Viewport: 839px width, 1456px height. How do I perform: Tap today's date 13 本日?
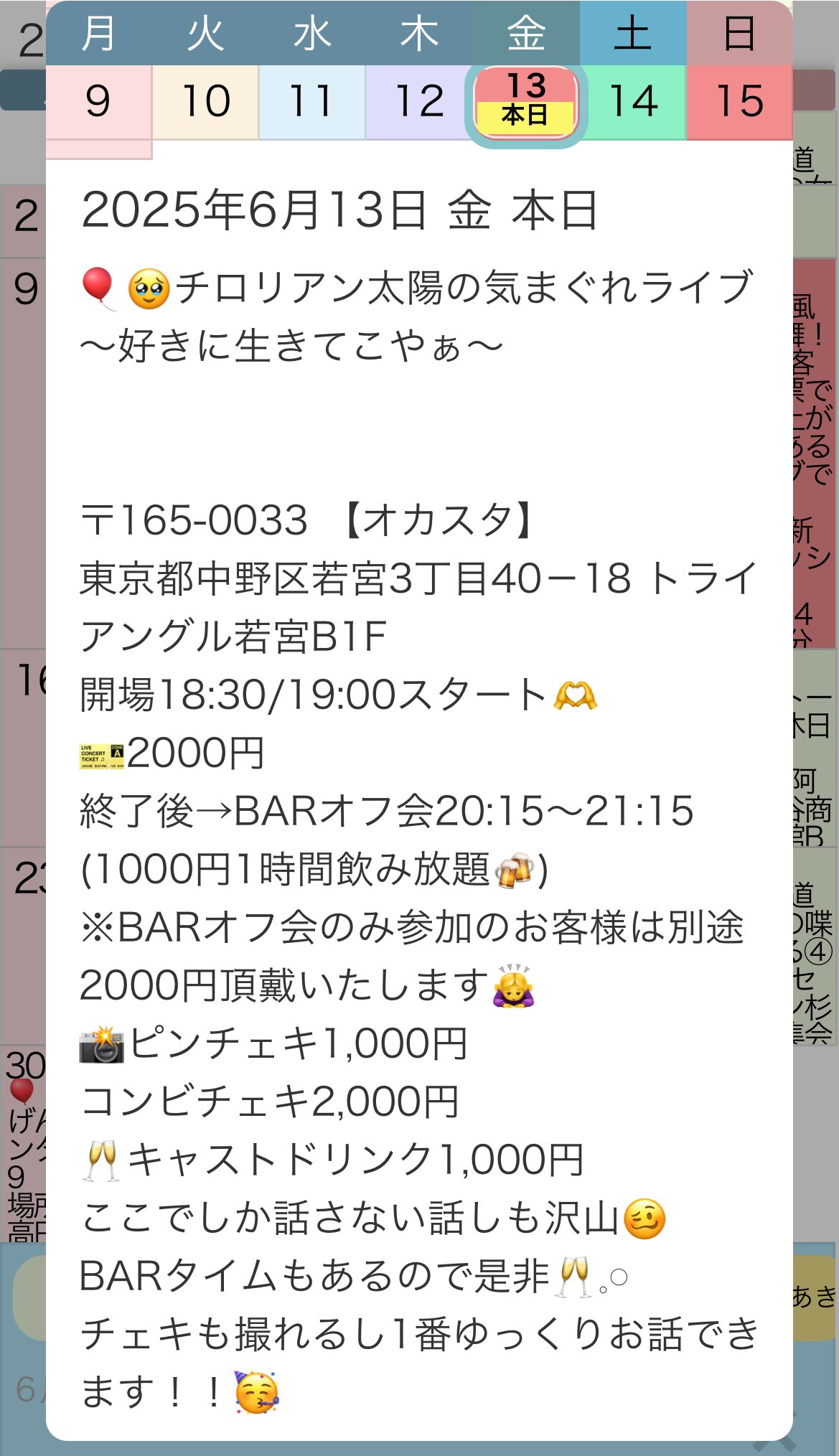tap(526, 103)
